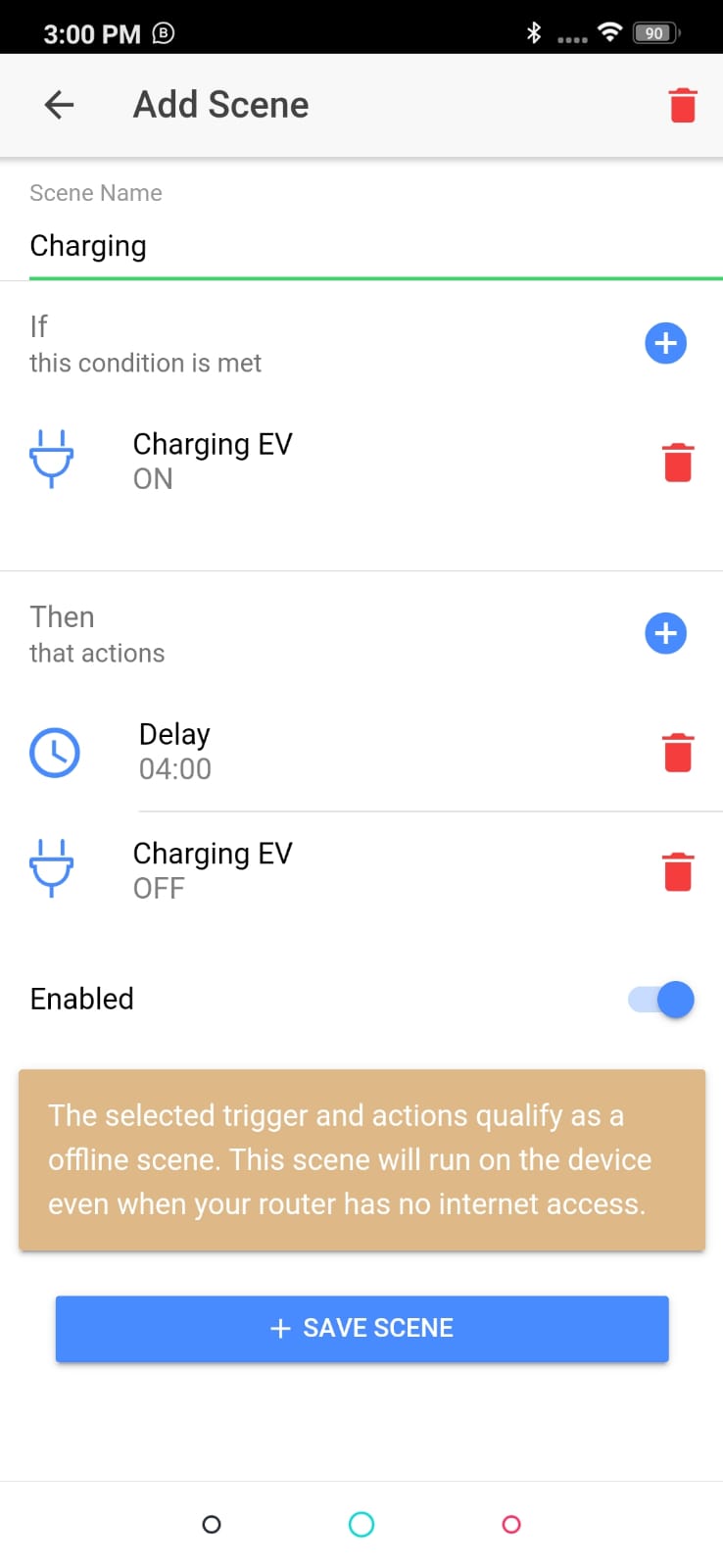This screenshot has height=1568, width=723.
Task: Tap Save Scene
Action: click(x=361, y=1329)
